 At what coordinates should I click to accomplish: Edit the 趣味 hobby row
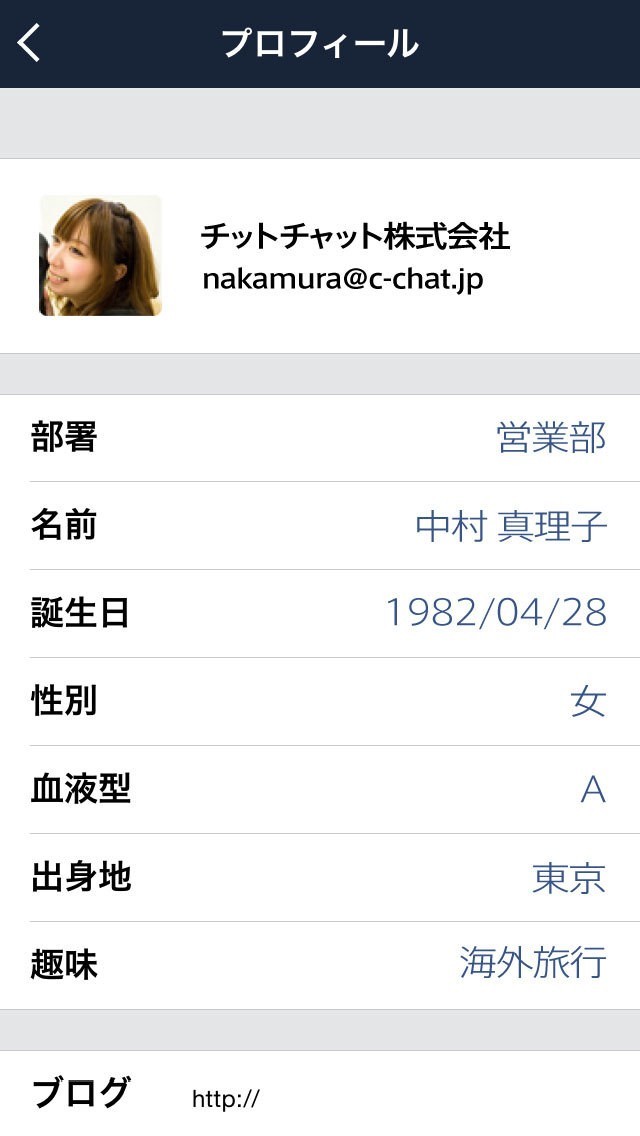(320, 965)
